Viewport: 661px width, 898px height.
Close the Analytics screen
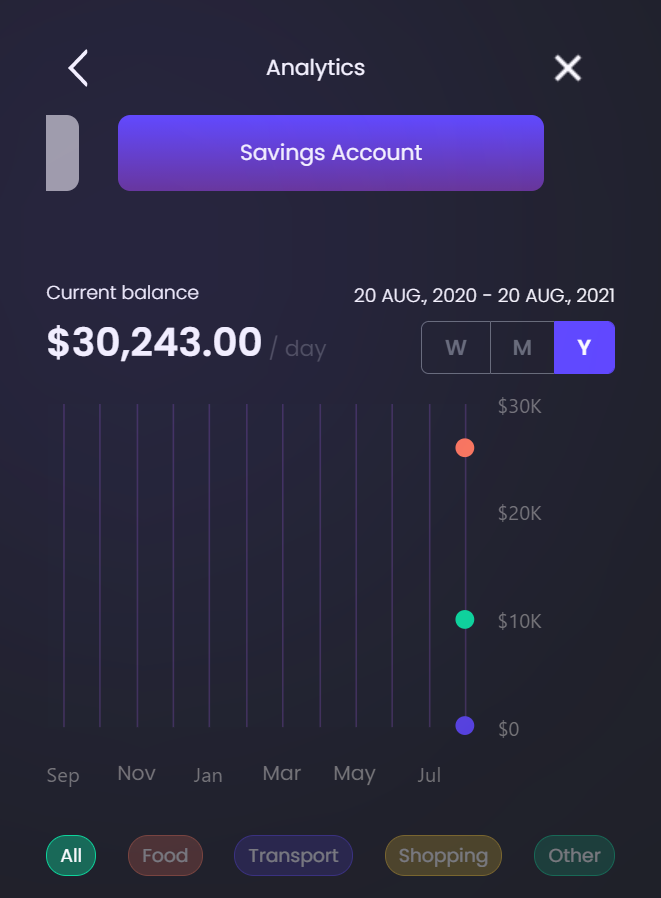568,68
